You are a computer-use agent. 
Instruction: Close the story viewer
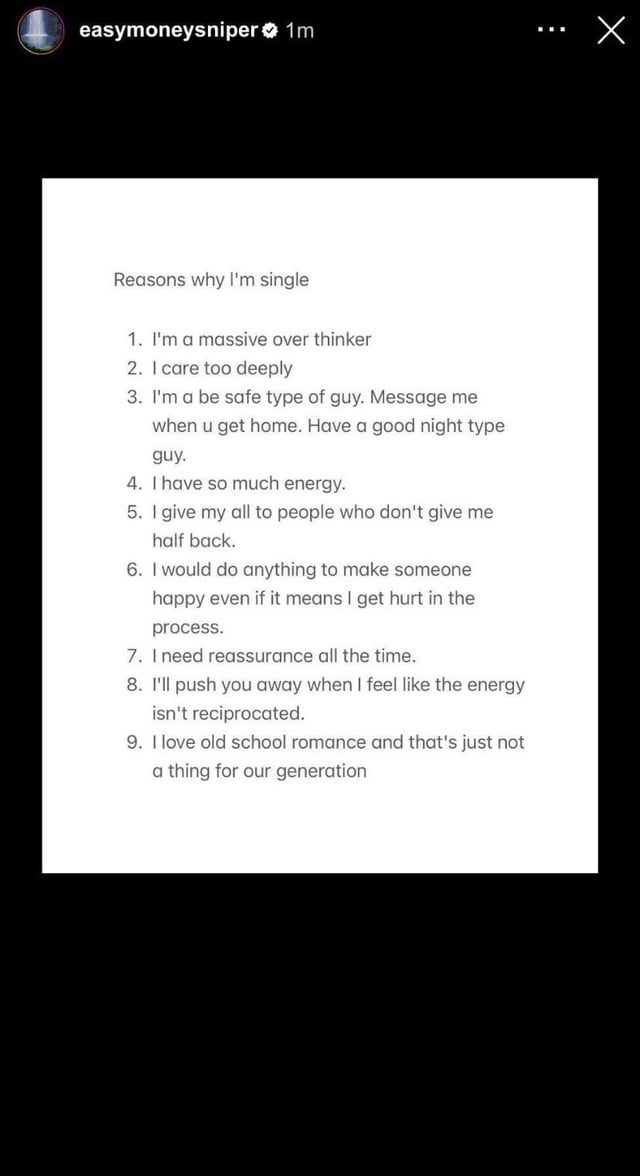611,31
